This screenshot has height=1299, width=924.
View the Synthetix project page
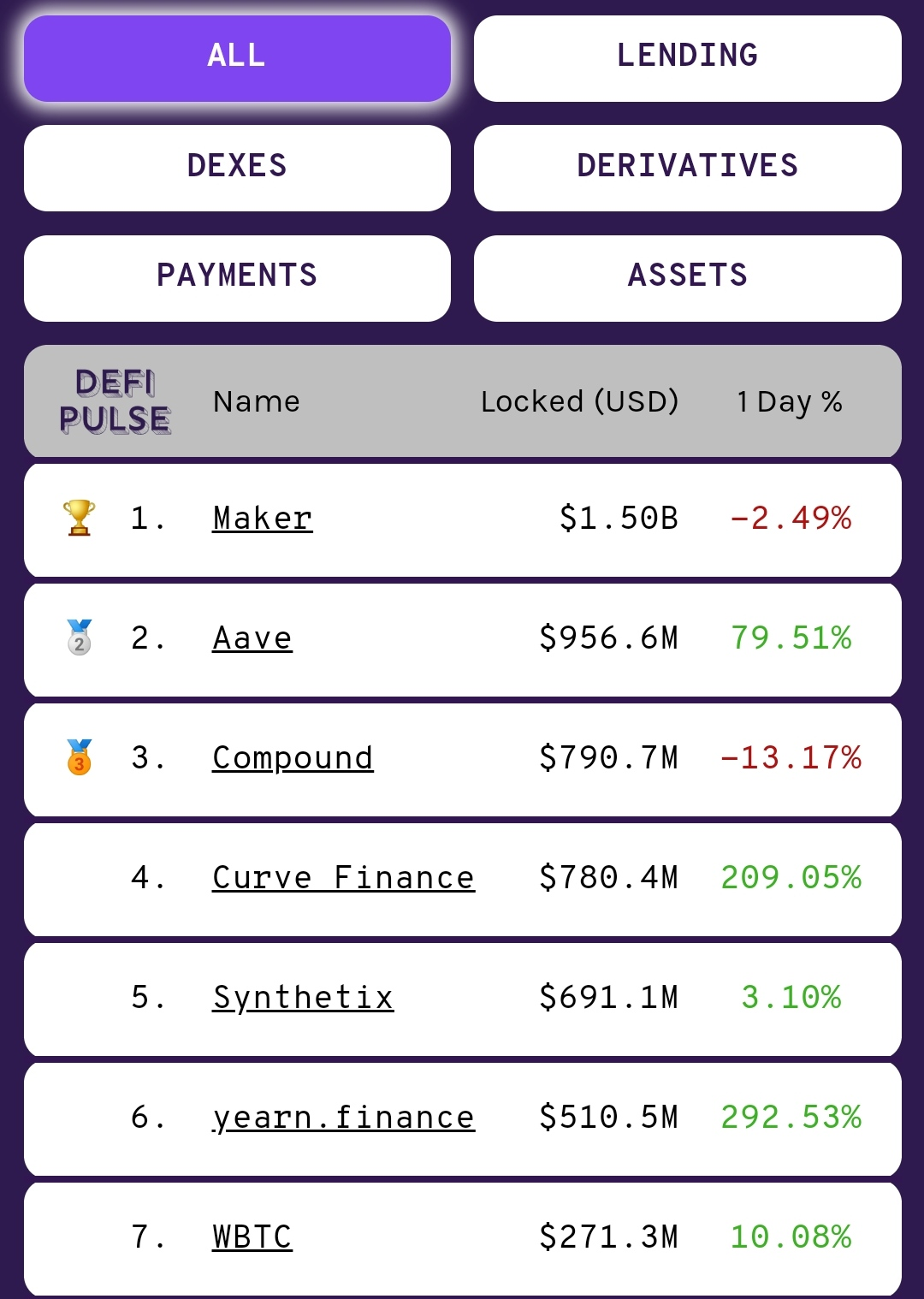303,998
